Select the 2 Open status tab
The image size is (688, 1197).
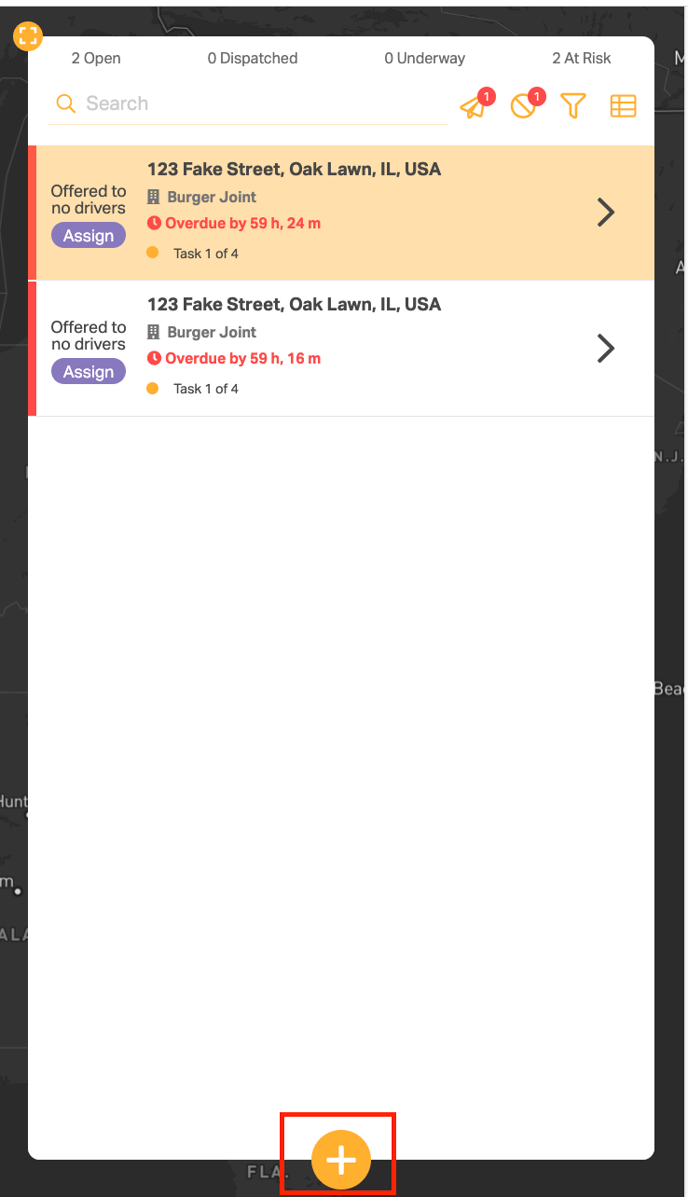click(x=96, y=58)
